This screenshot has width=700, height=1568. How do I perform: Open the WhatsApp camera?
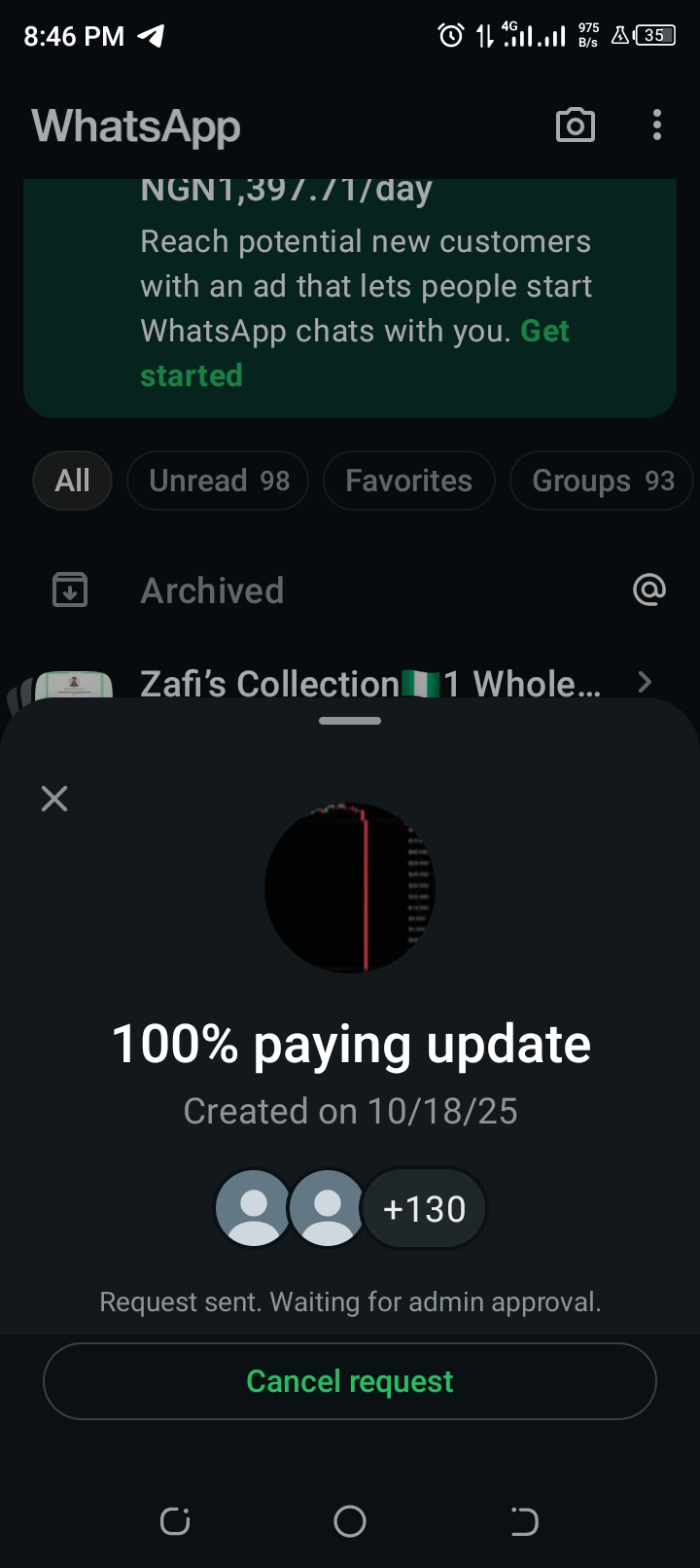pyautogui.click(x=575, y=125)
